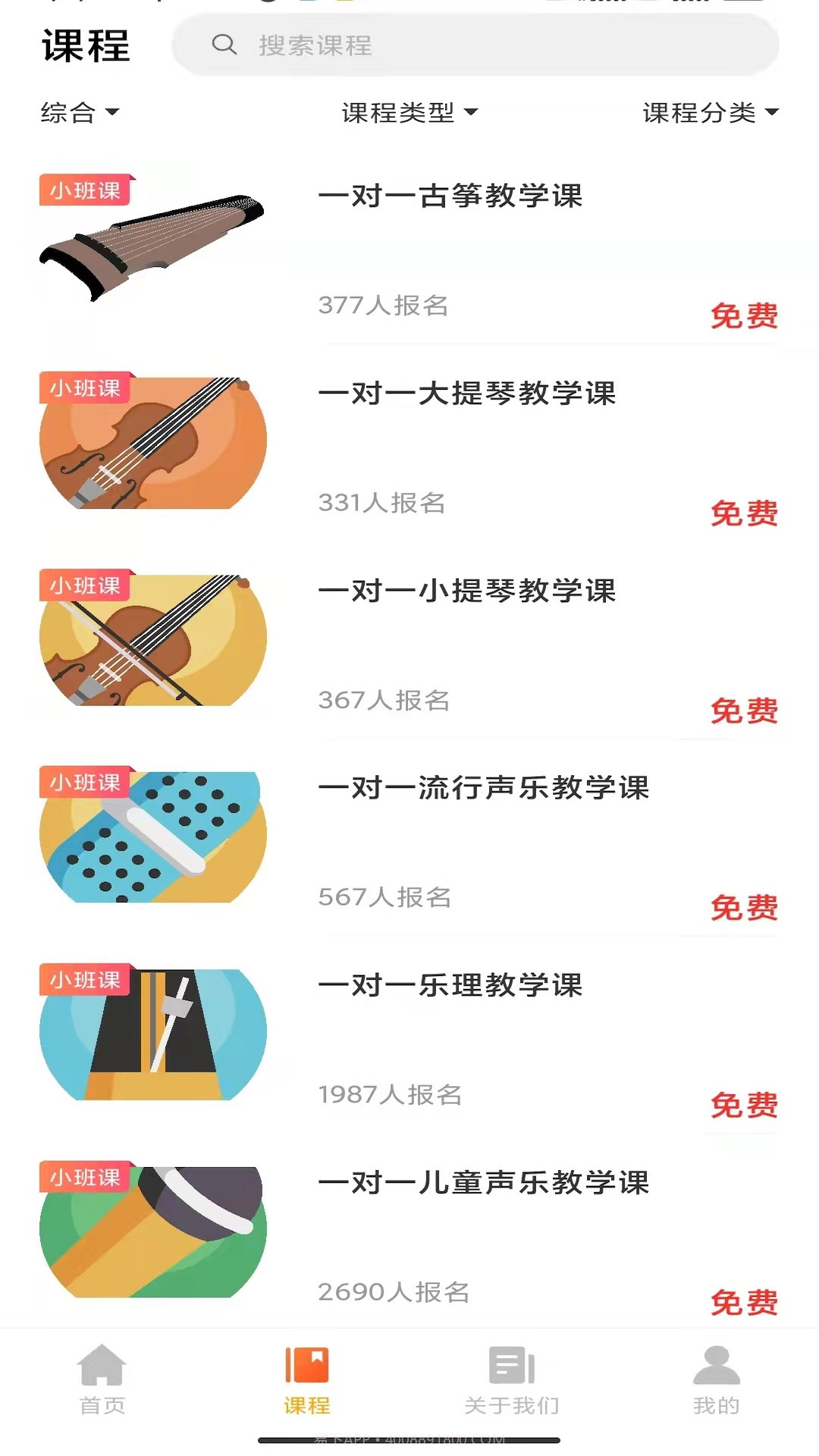Viewport: 819px width, 1456px height.
Task: Click the metronome image for music theory course
Action: (x=152, y=1031)
